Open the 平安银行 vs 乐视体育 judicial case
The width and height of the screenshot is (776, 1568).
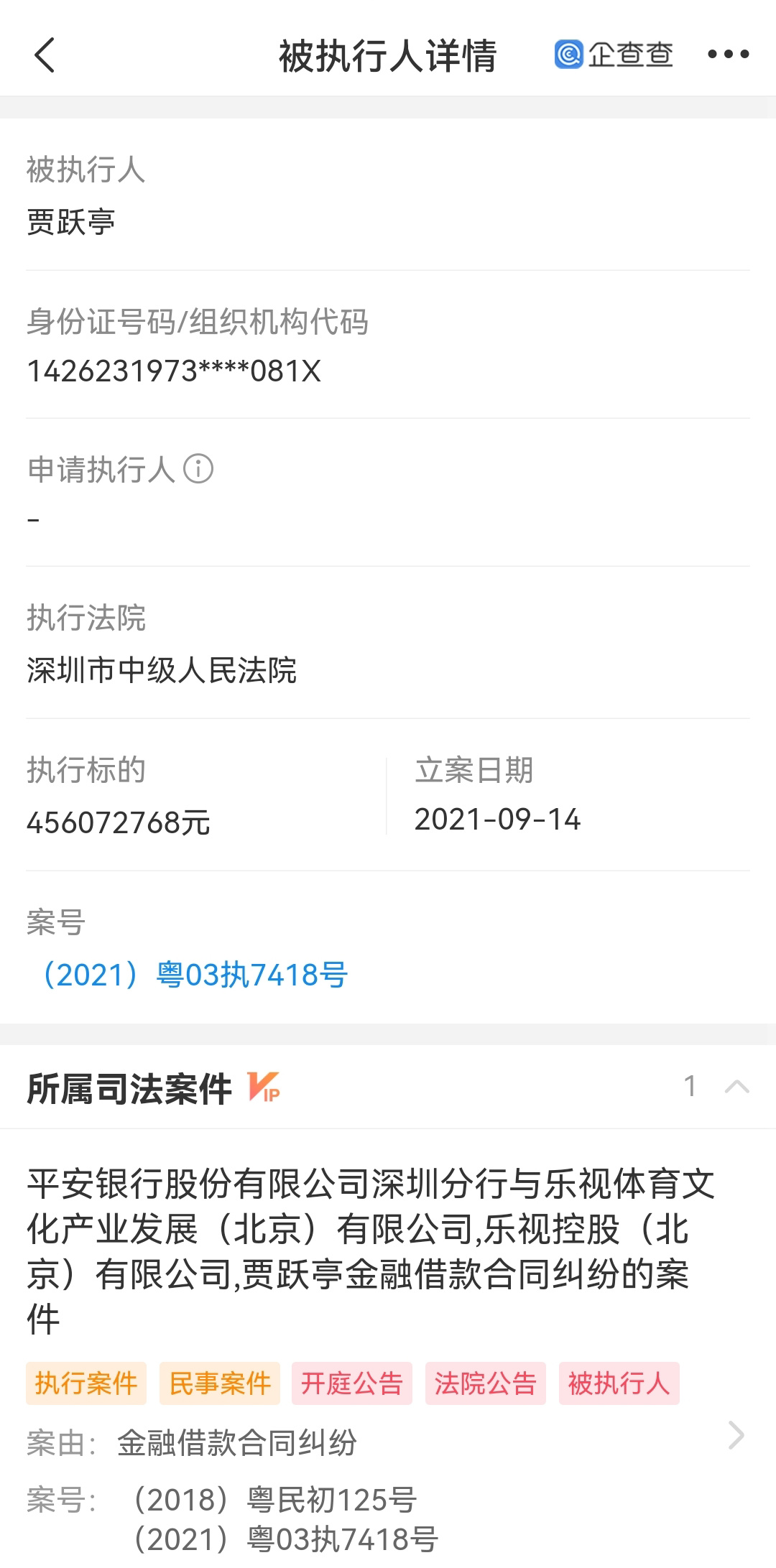point(370,1251)
